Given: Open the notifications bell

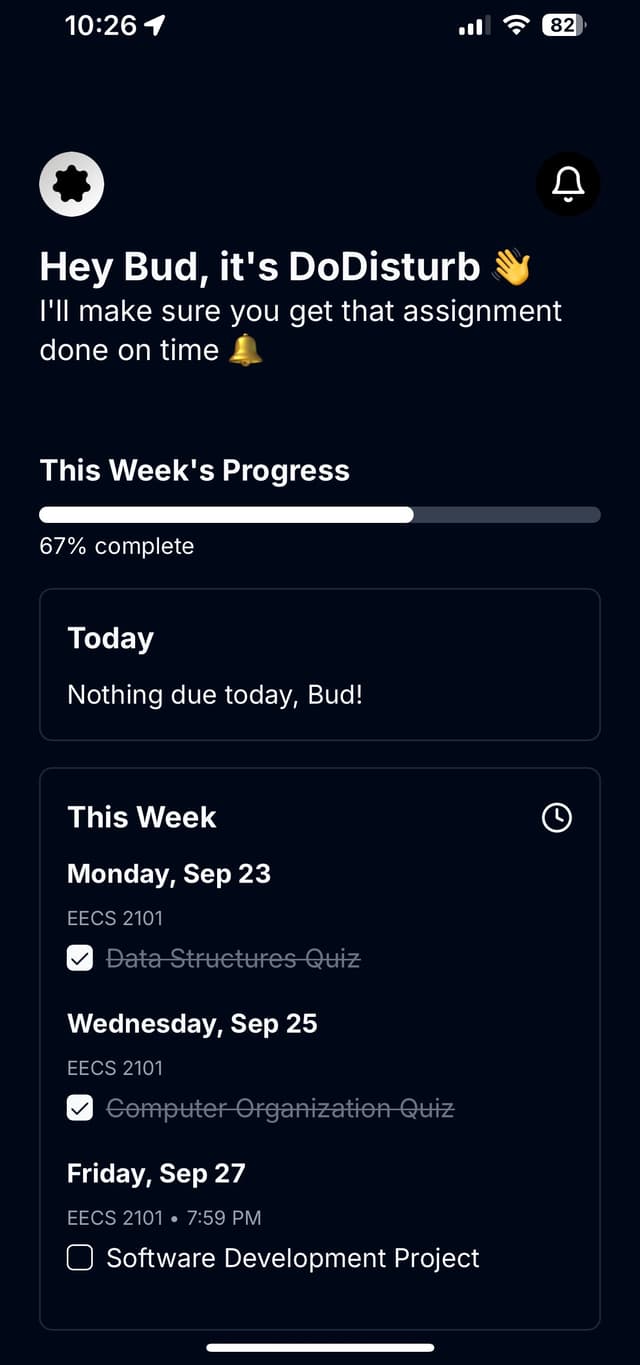Looking at the screenshot, I should coord(568,184).
